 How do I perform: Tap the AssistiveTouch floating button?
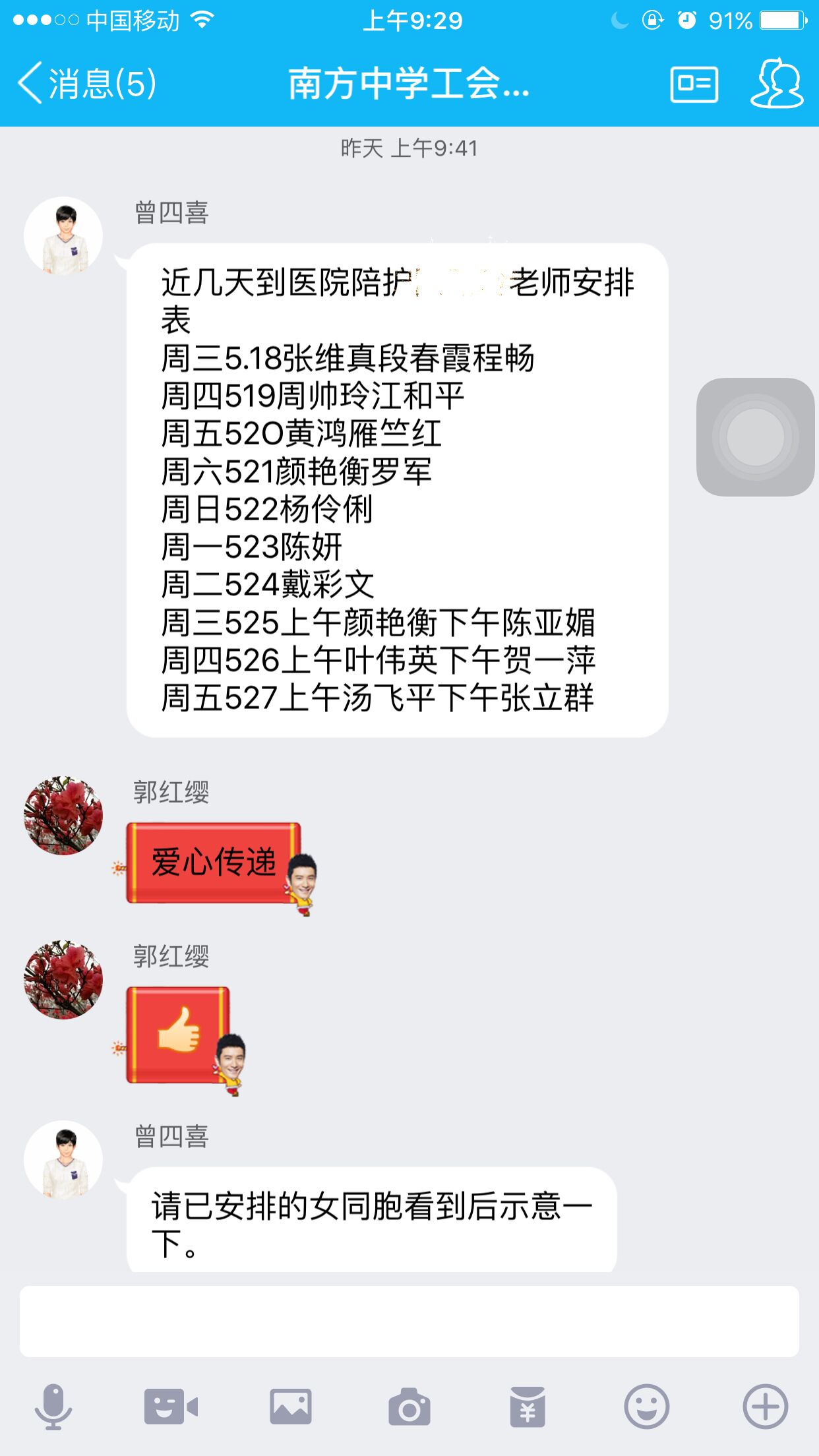755,437
